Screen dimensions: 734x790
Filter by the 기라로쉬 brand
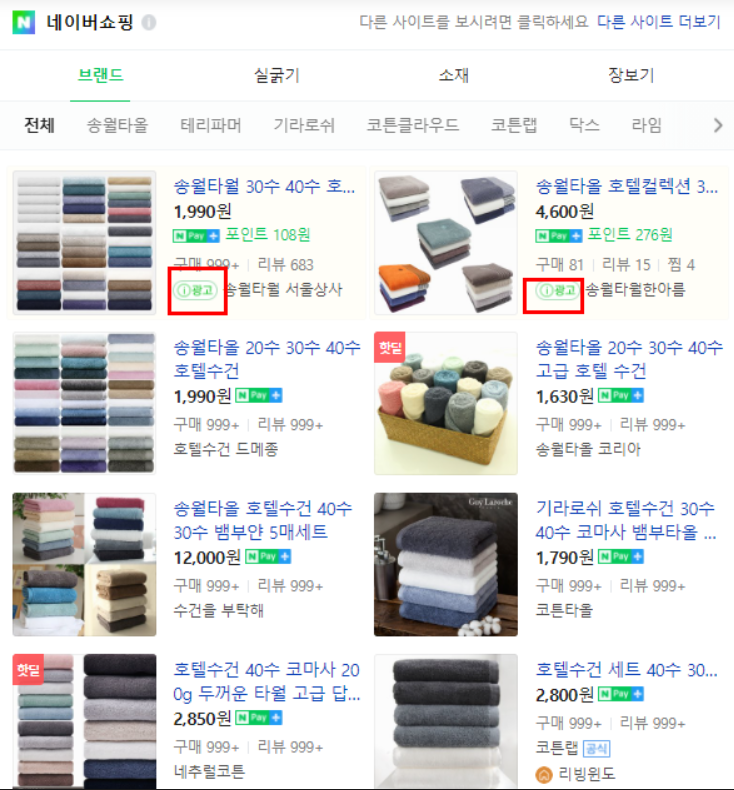coord(304,125)
